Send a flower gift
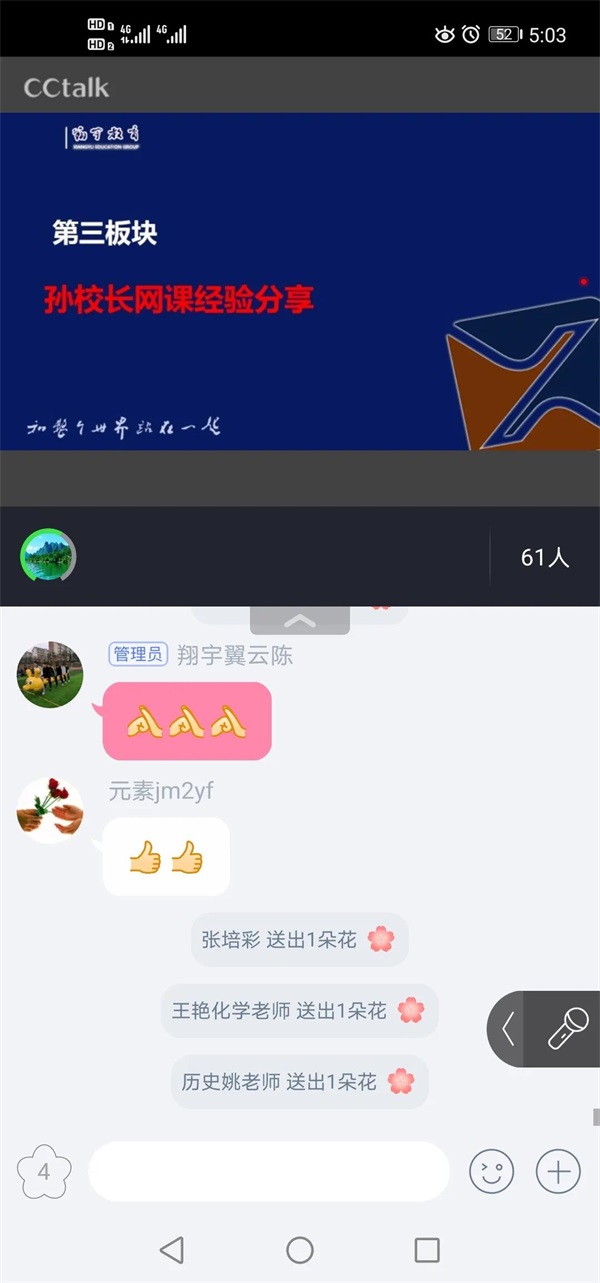 [x=44, y=1172]
